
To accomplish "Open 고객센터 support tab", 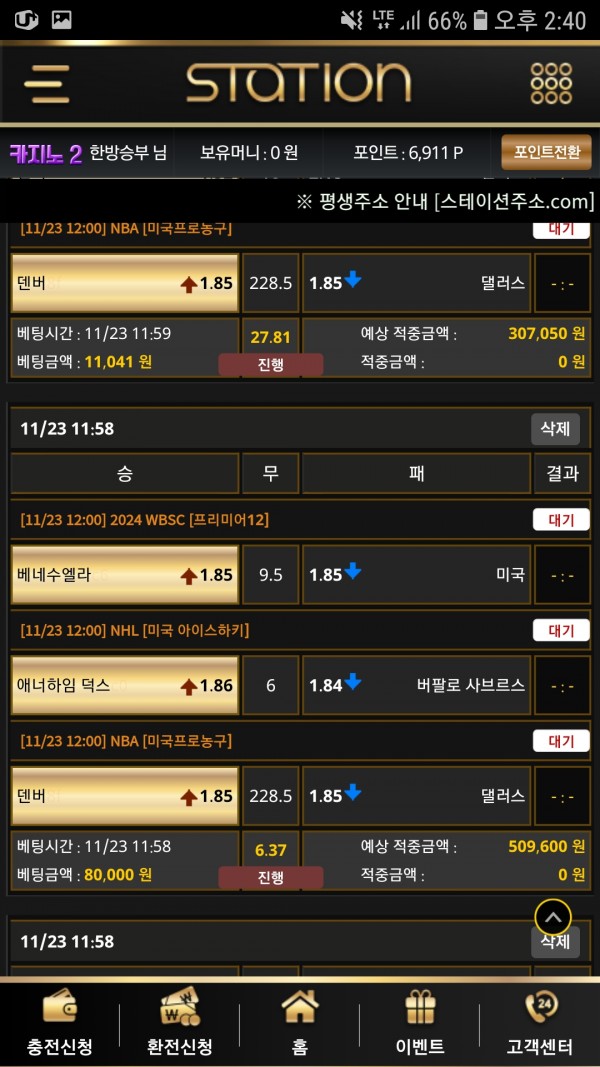I will point(540,1022).
